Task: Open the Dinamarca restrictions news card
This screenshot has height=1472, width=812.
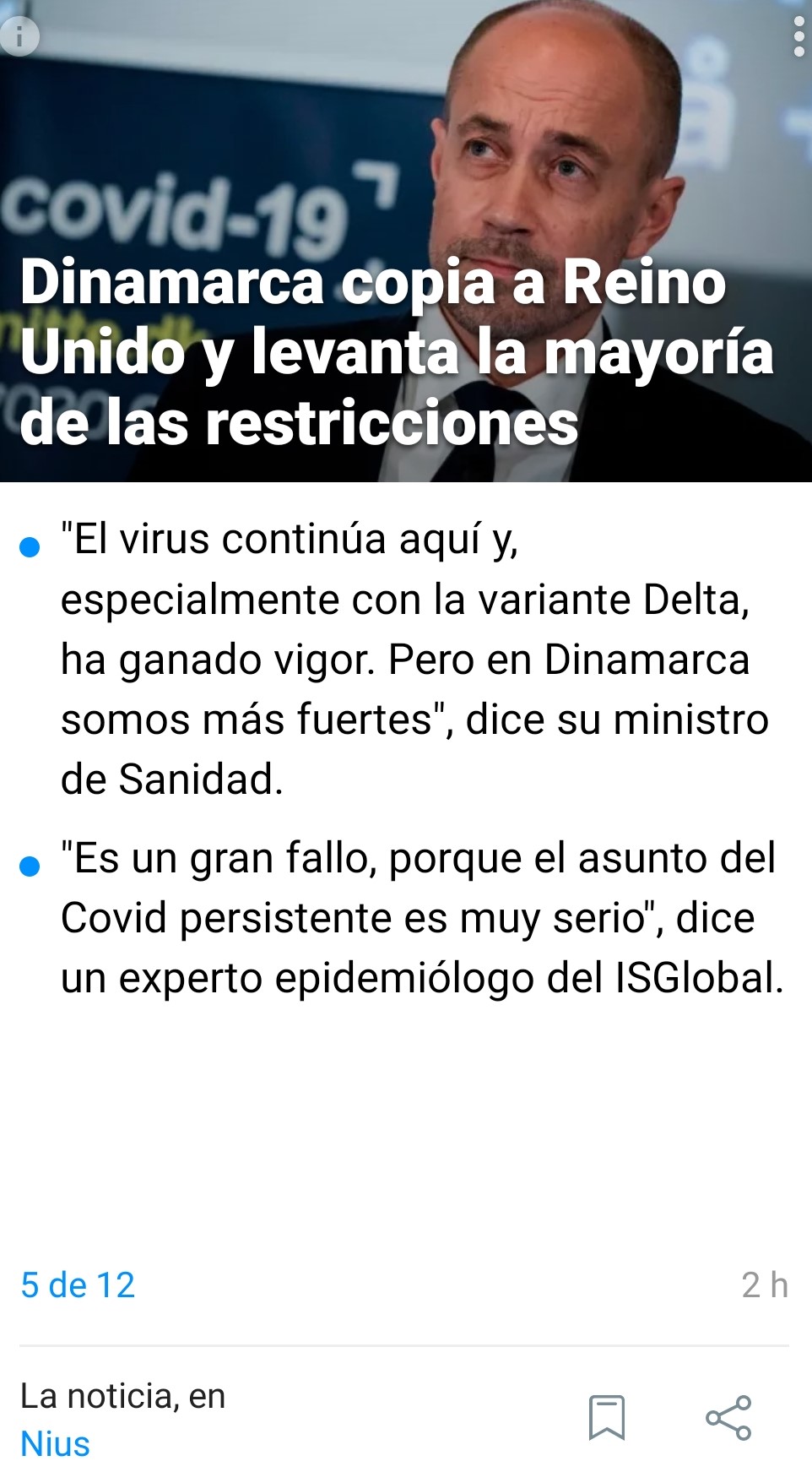Action: [x=397, y=350]
